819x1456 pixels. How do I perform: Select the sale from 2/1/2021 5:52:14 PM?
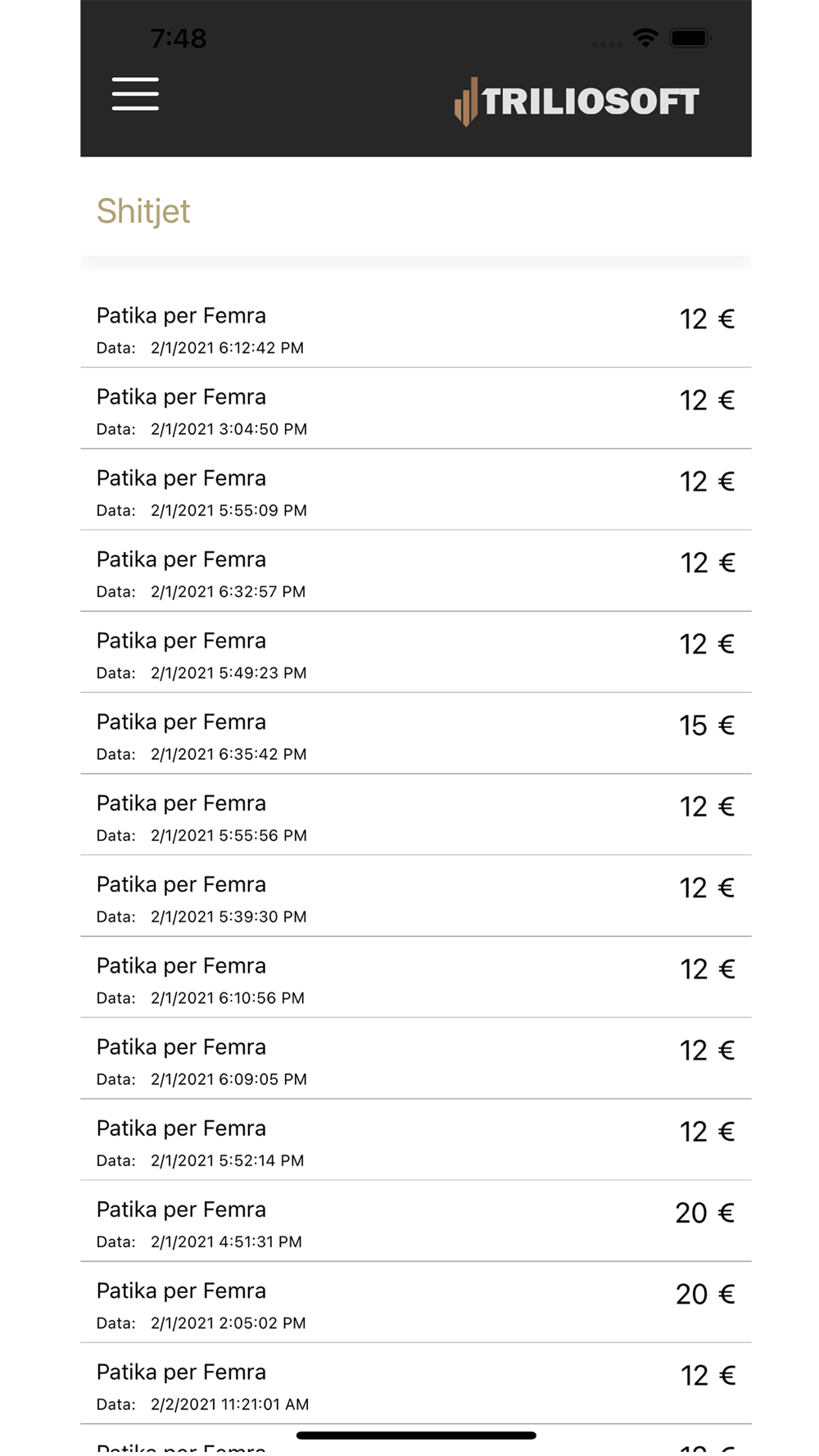point(416,1139)
